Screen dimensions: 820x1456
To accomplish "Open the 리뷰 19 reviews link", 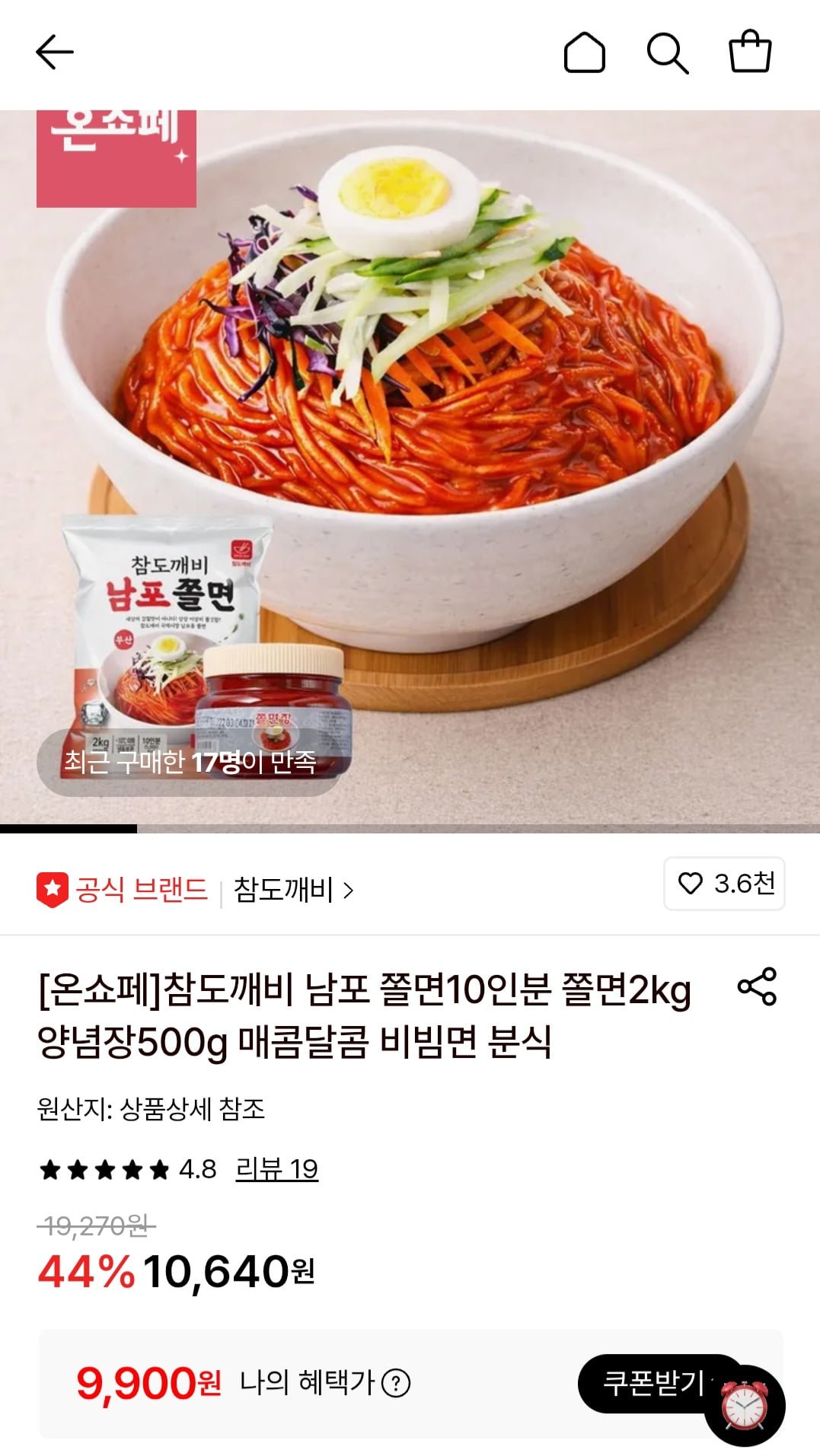I will point(276,1168).
